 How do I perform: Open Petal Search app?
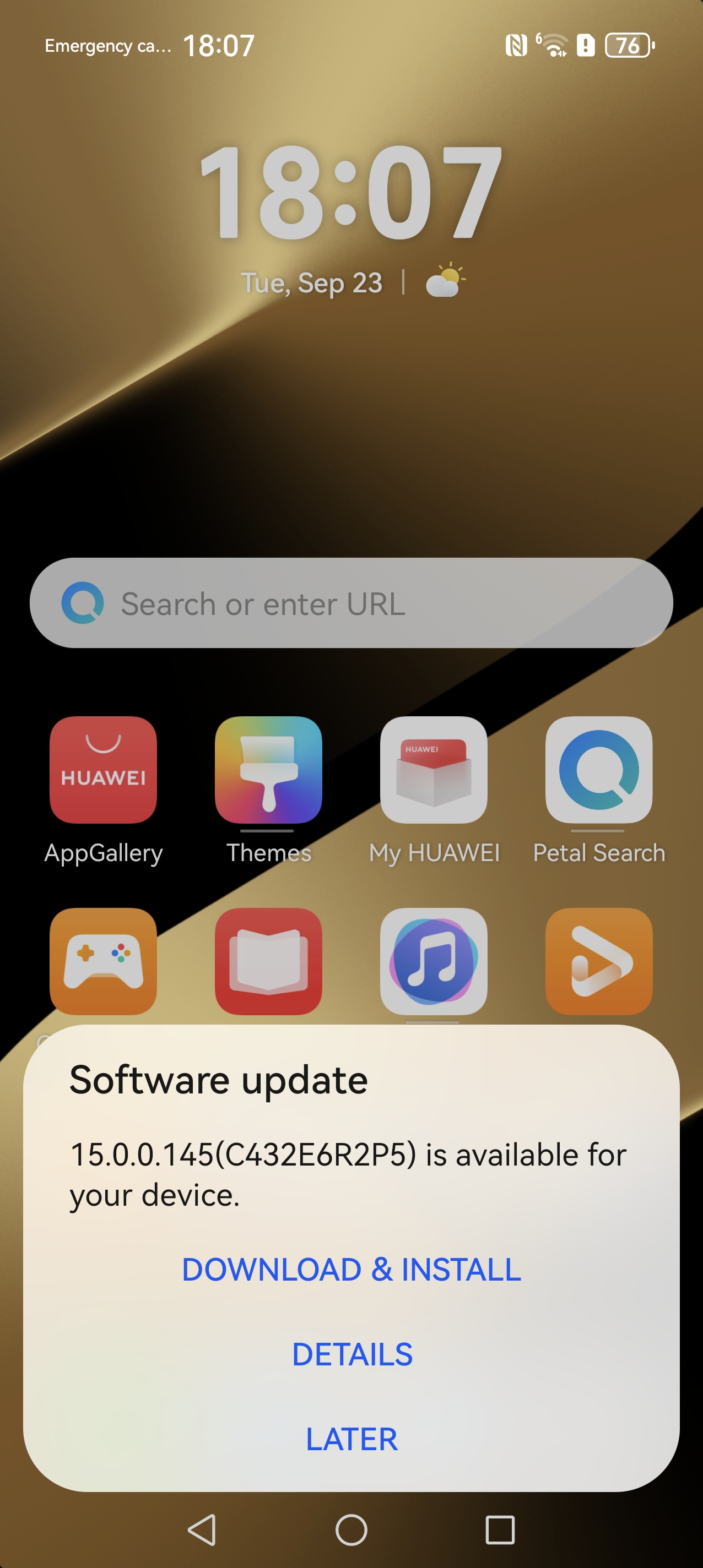[x=598, y=770]
